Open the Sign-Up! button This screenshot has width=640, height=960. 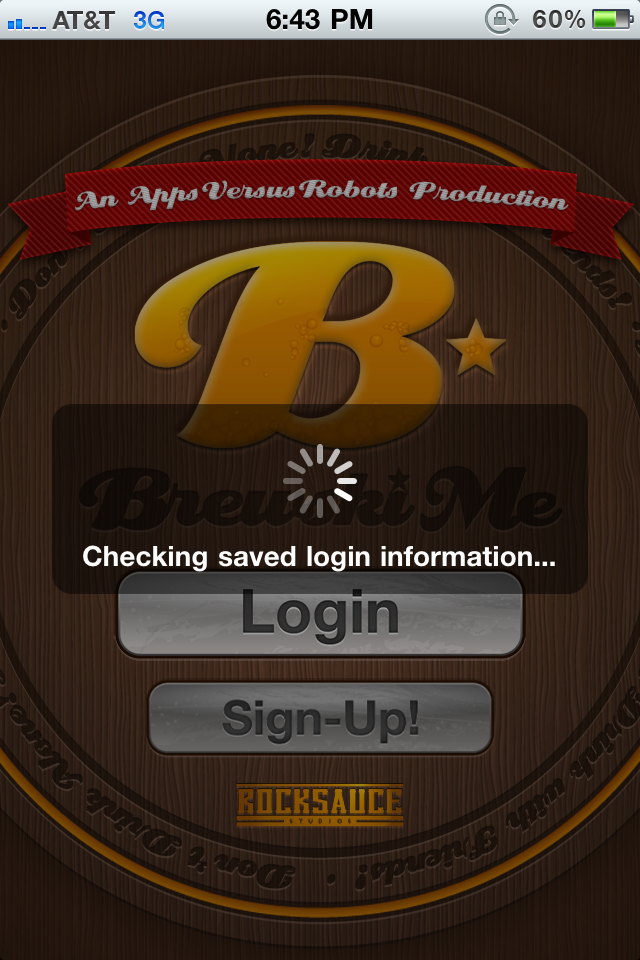(320, 718)
